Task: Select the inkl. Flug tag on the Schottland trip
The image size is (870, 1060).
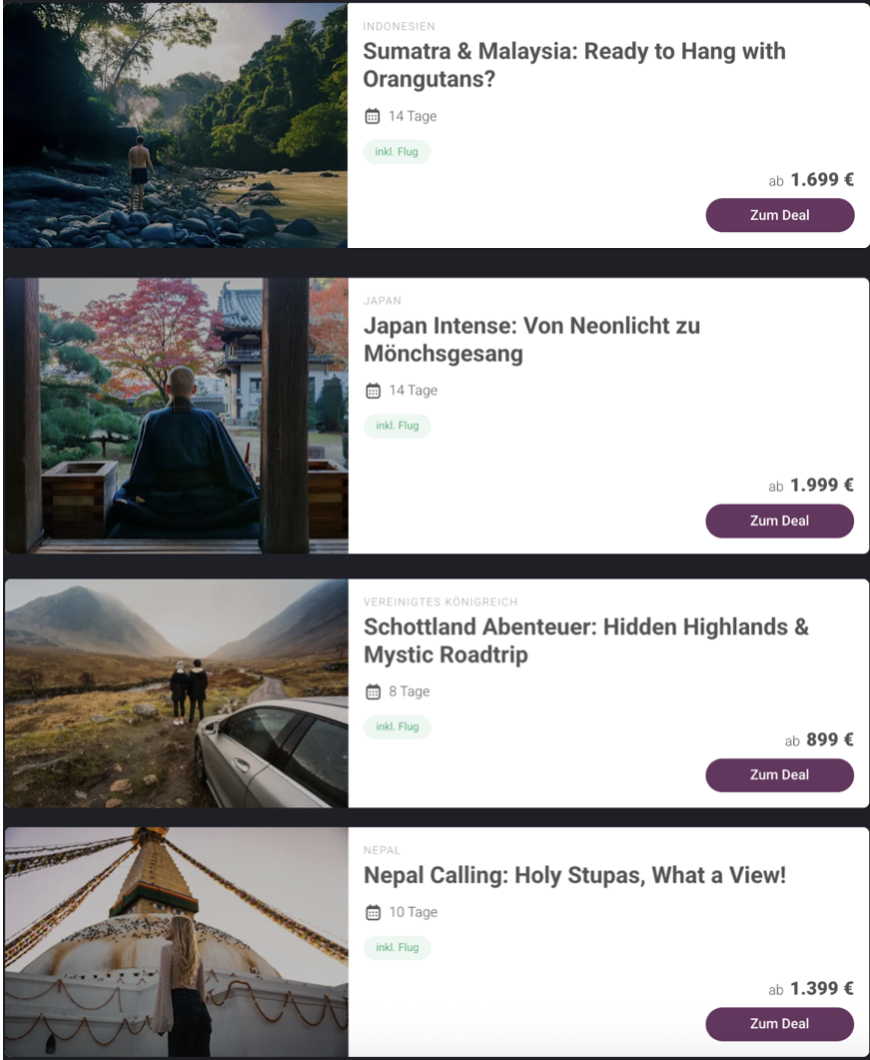Action: coord(396,727)
